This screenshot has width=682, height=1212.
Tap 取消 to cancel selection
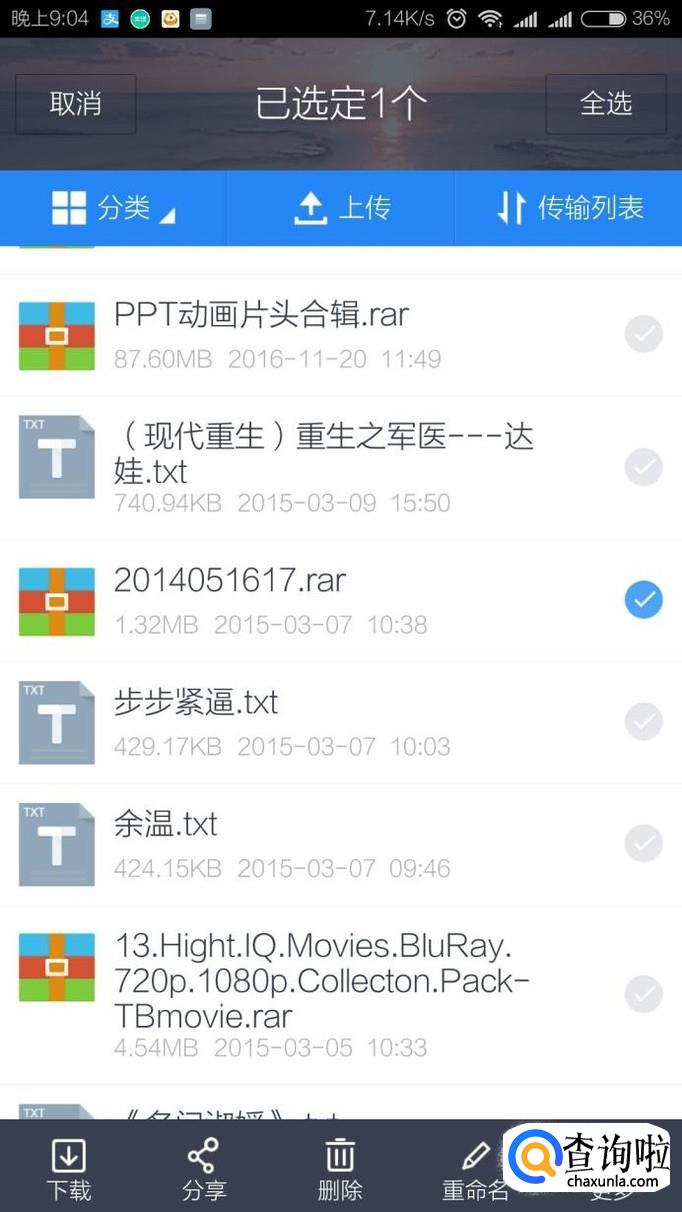pyautogui.click(x=75, y=104)
